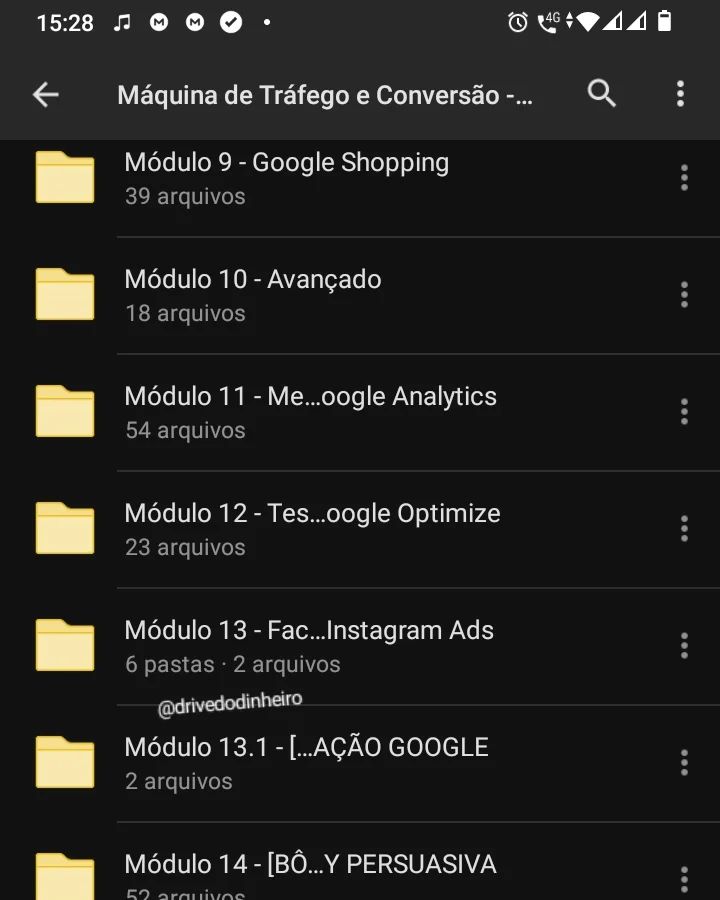Viewport: 720px width, 900px height.
Task: Open Módulo 9 - Google Shopping folder
Action: click(x=286, y=178)
